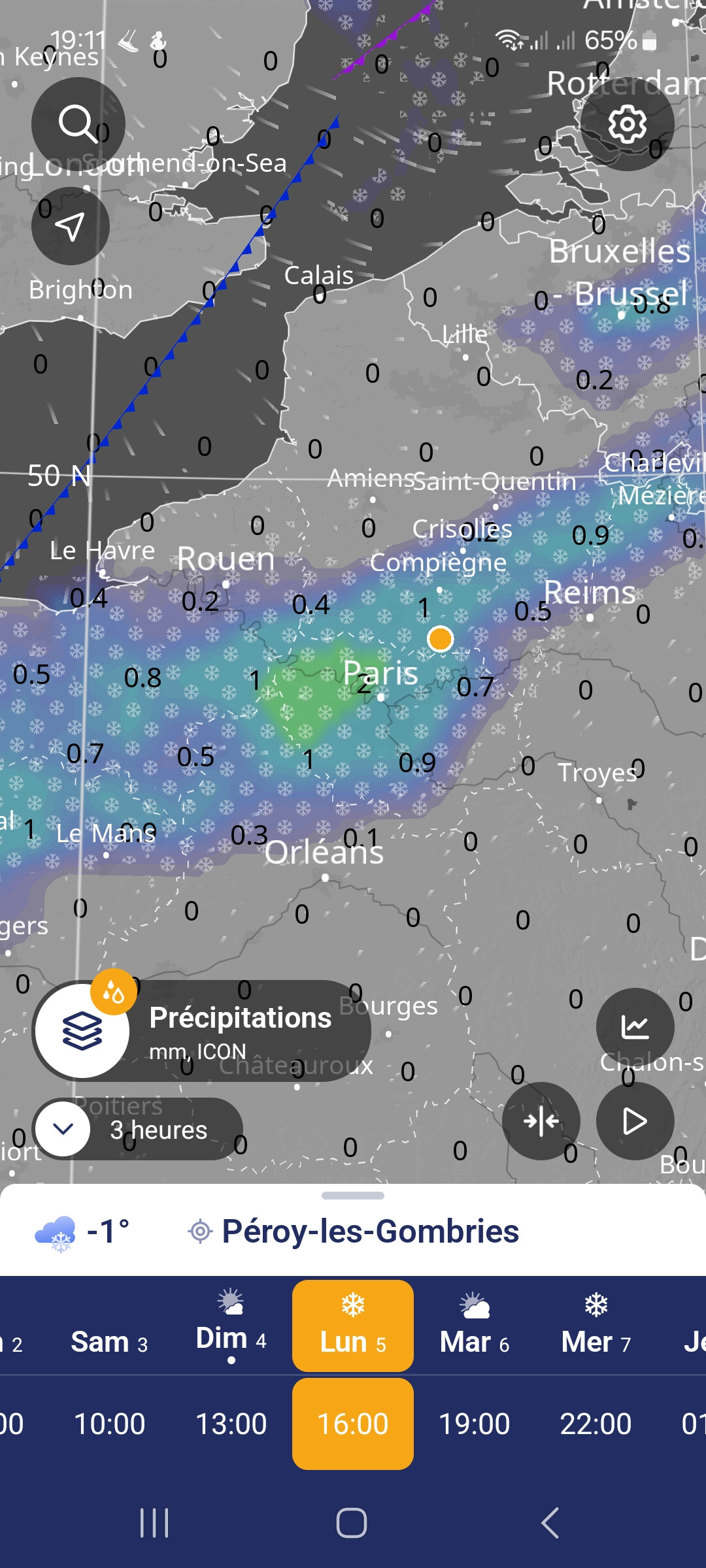
Task: Choose the 13:00 time slot
Action: click(x=231, y=1424)
